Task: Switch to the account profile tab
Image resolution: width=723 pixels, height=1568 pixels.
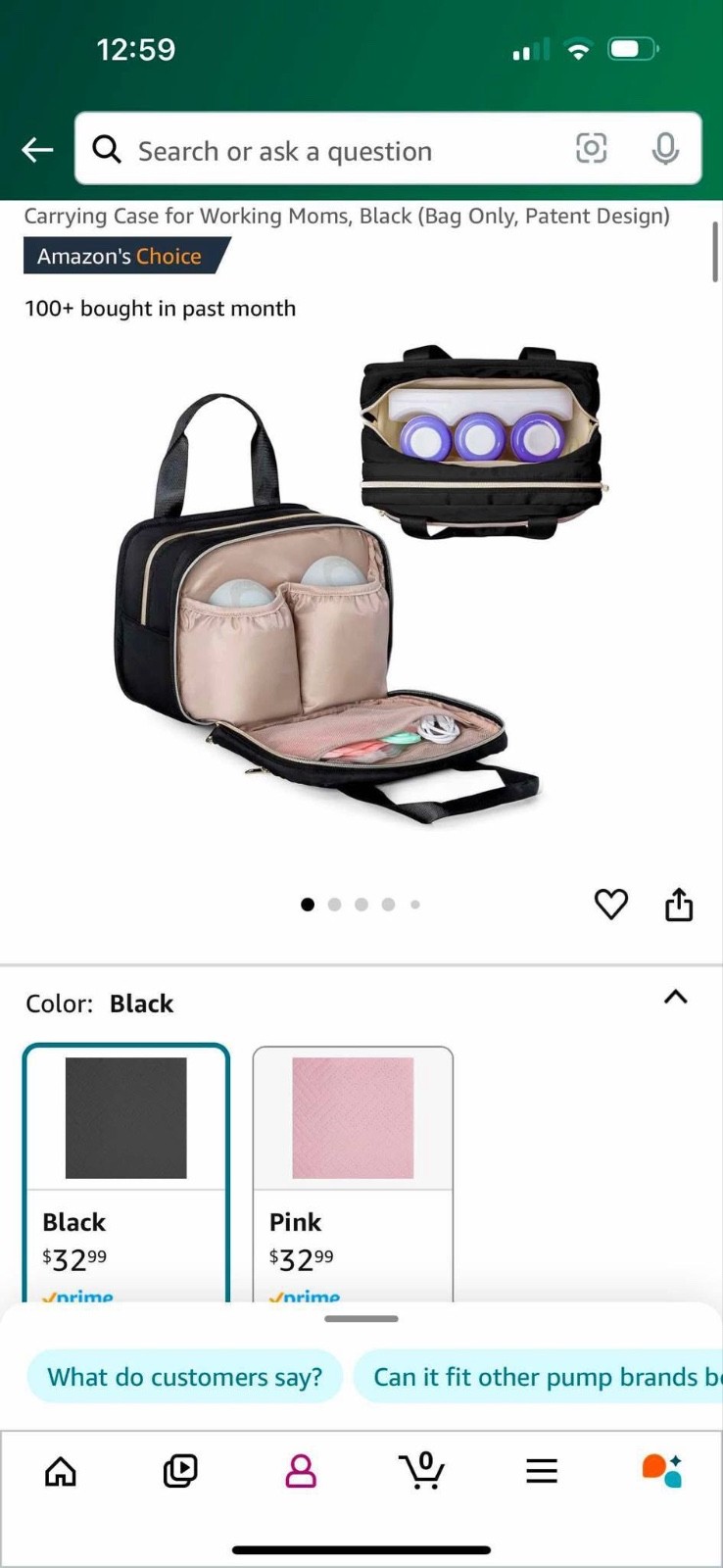Action: (301, 1471)
